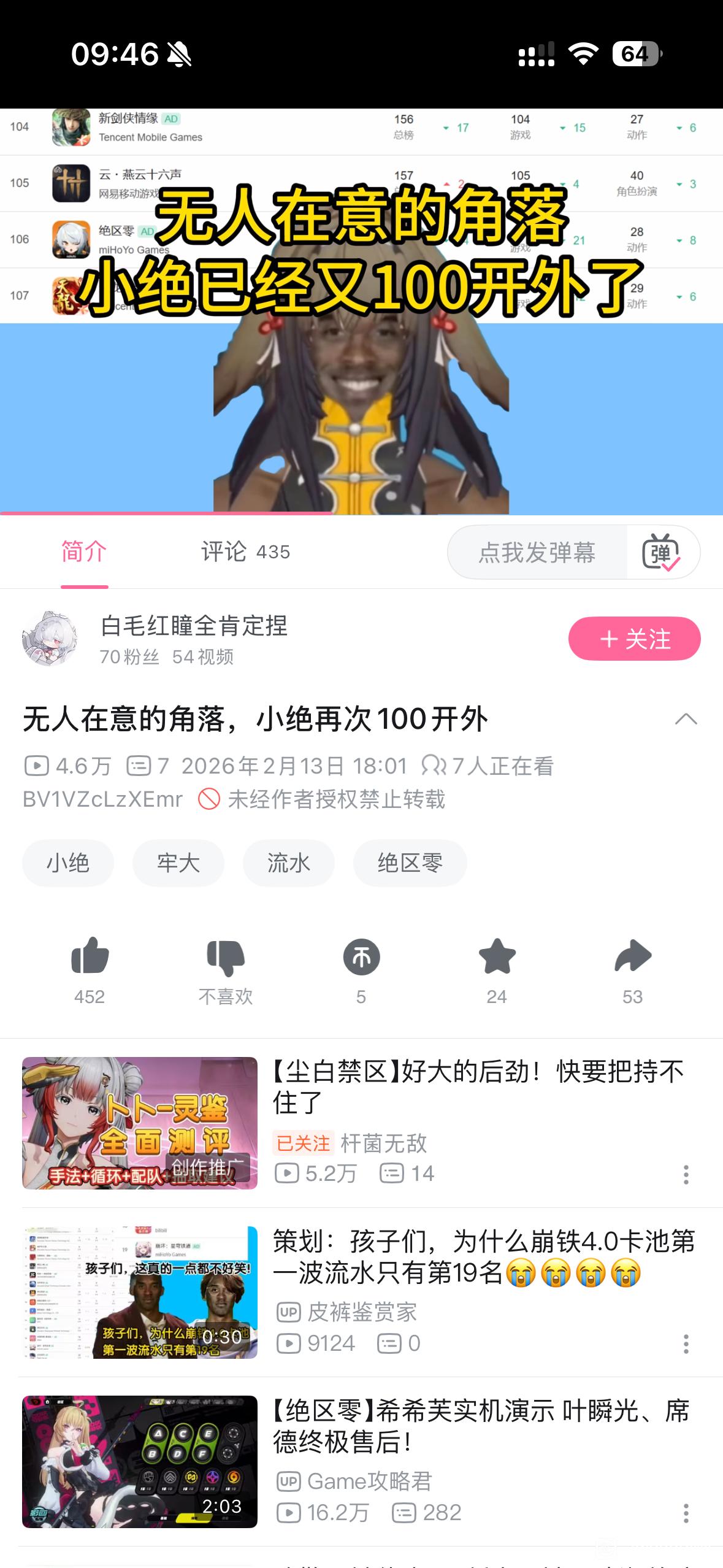Like this video with thumbs up
Viewport: 723px width, 1568px height.
pos(90,957)
